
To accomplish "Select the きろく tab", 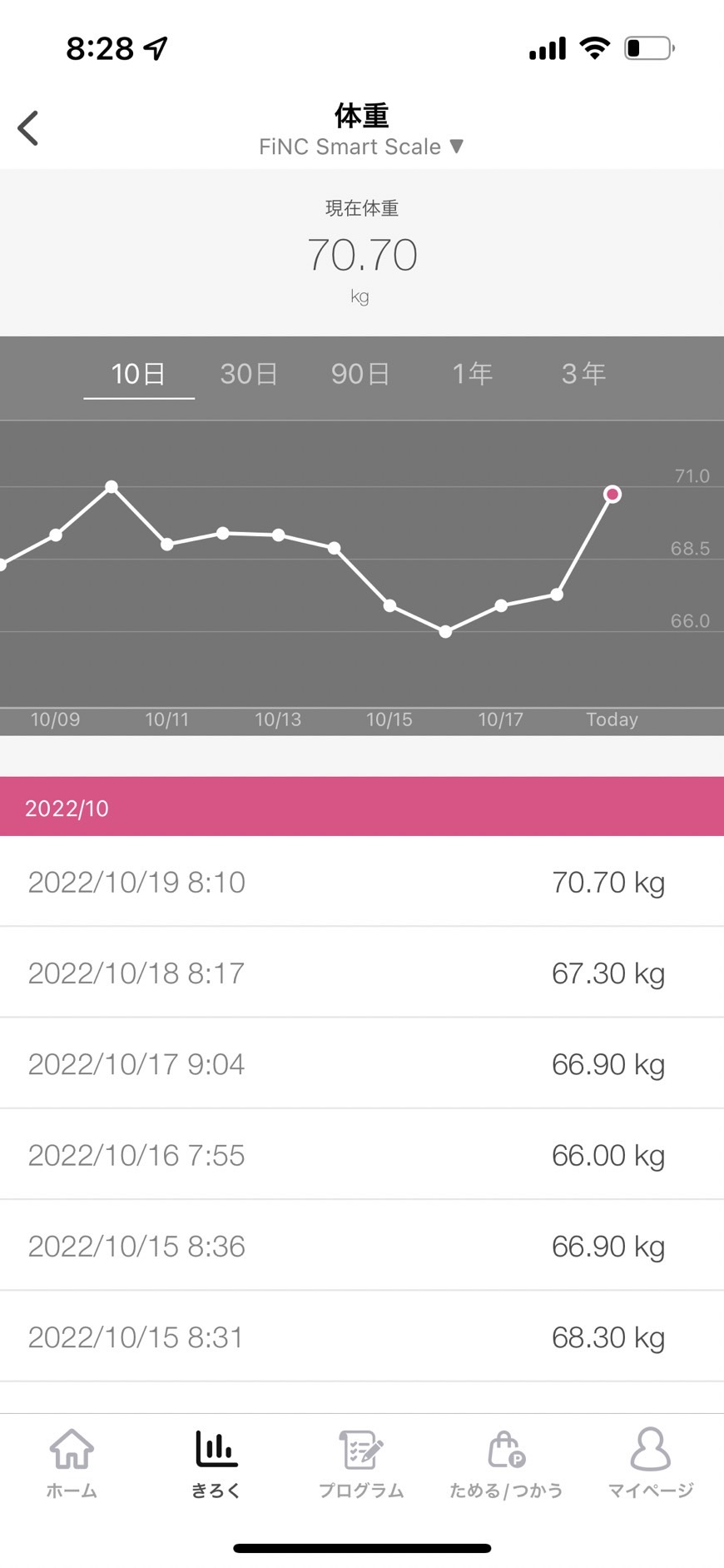I will click(x=216, y=1463).
